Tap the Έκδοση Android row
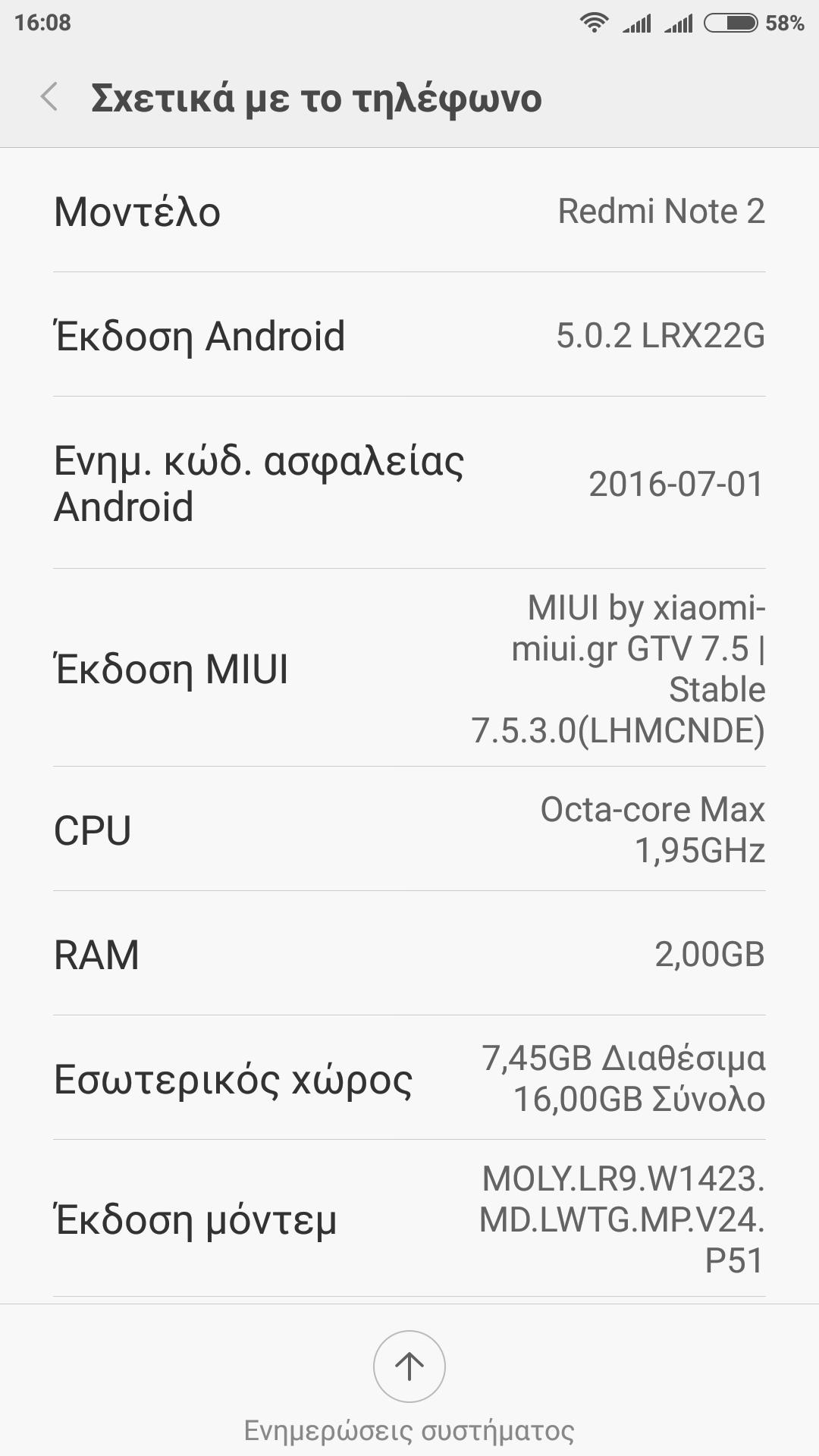The image size is (819, 1456). 409,335
